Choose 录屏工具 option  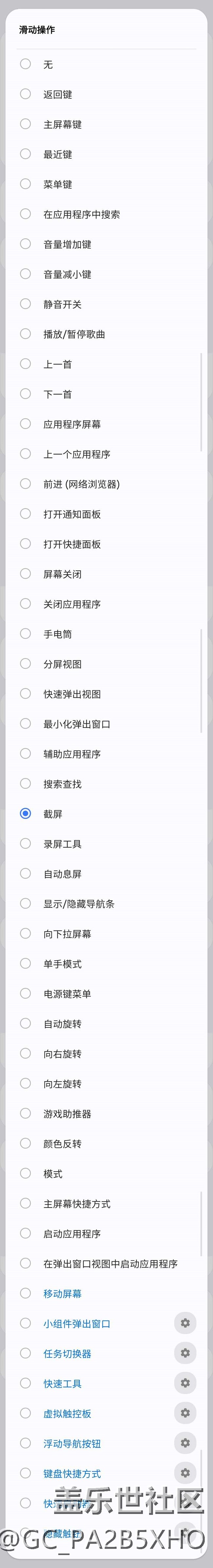click(x=26, y=844)
